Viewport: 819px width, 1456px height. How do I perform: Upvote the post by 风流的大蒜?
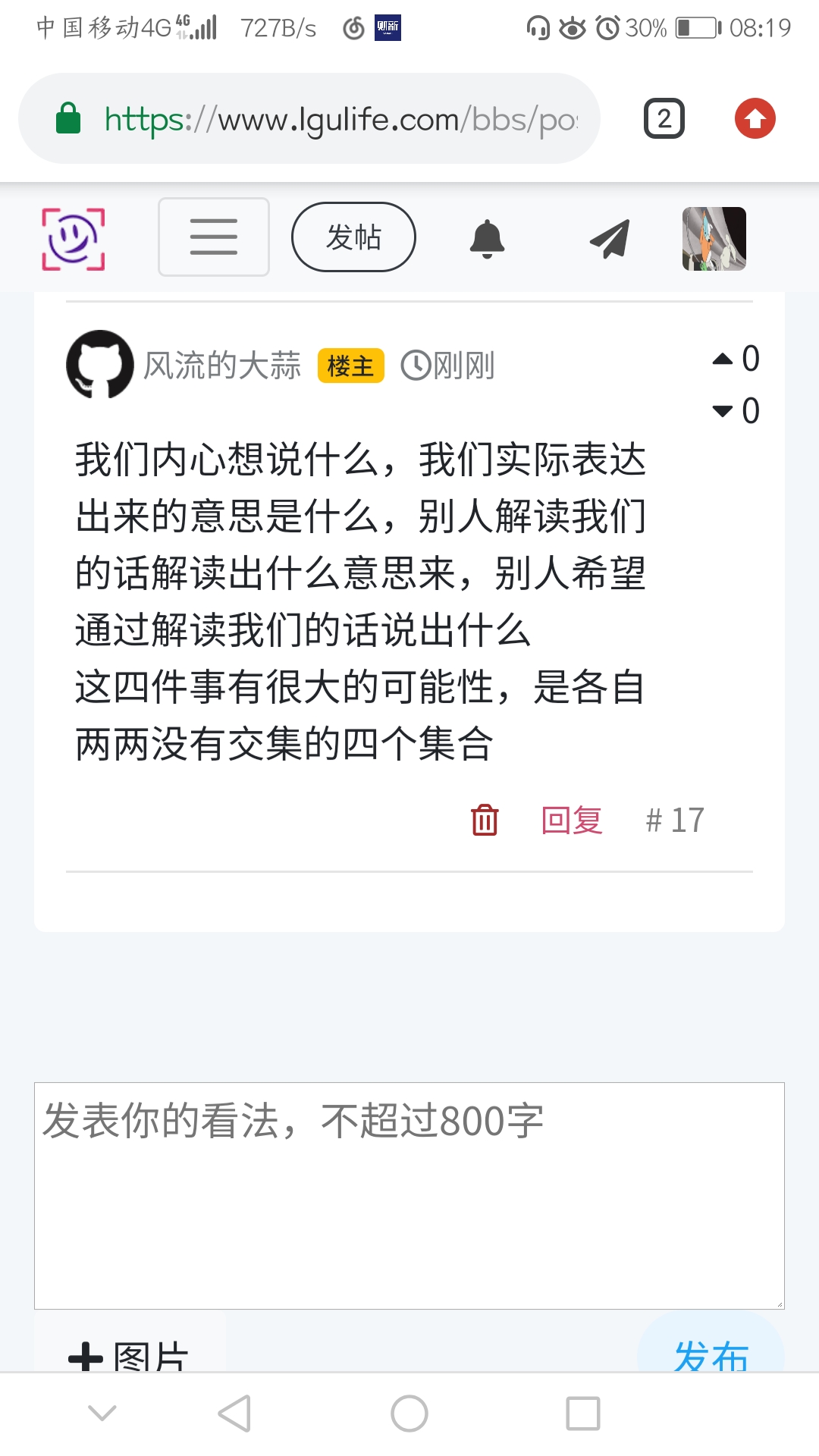click(723, 359)
